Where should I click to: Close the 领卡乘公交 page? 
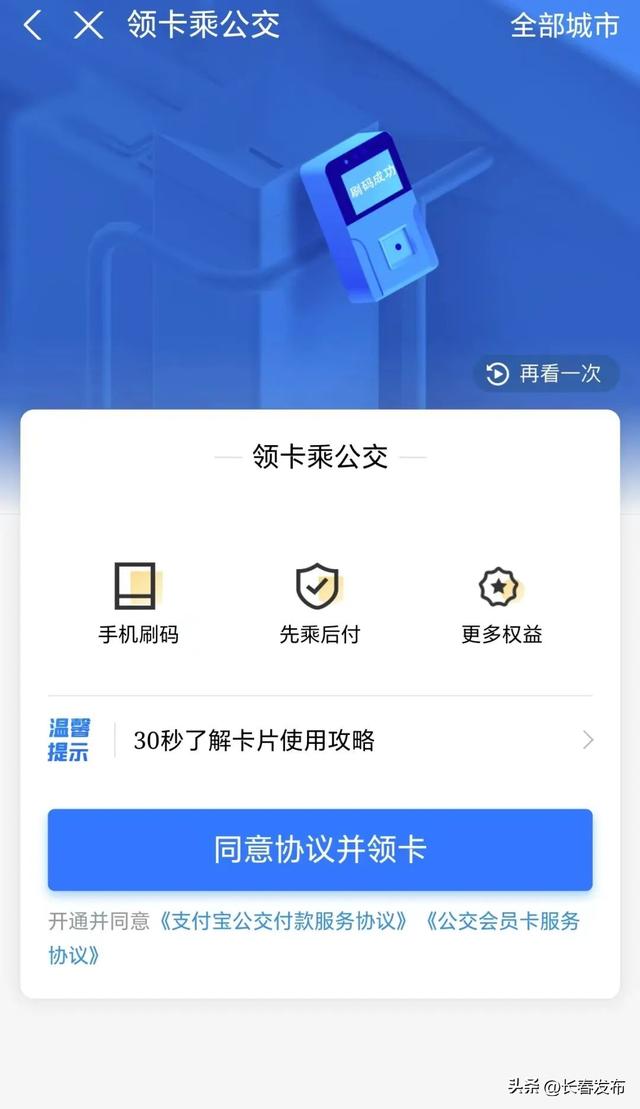tap(88, 26)
